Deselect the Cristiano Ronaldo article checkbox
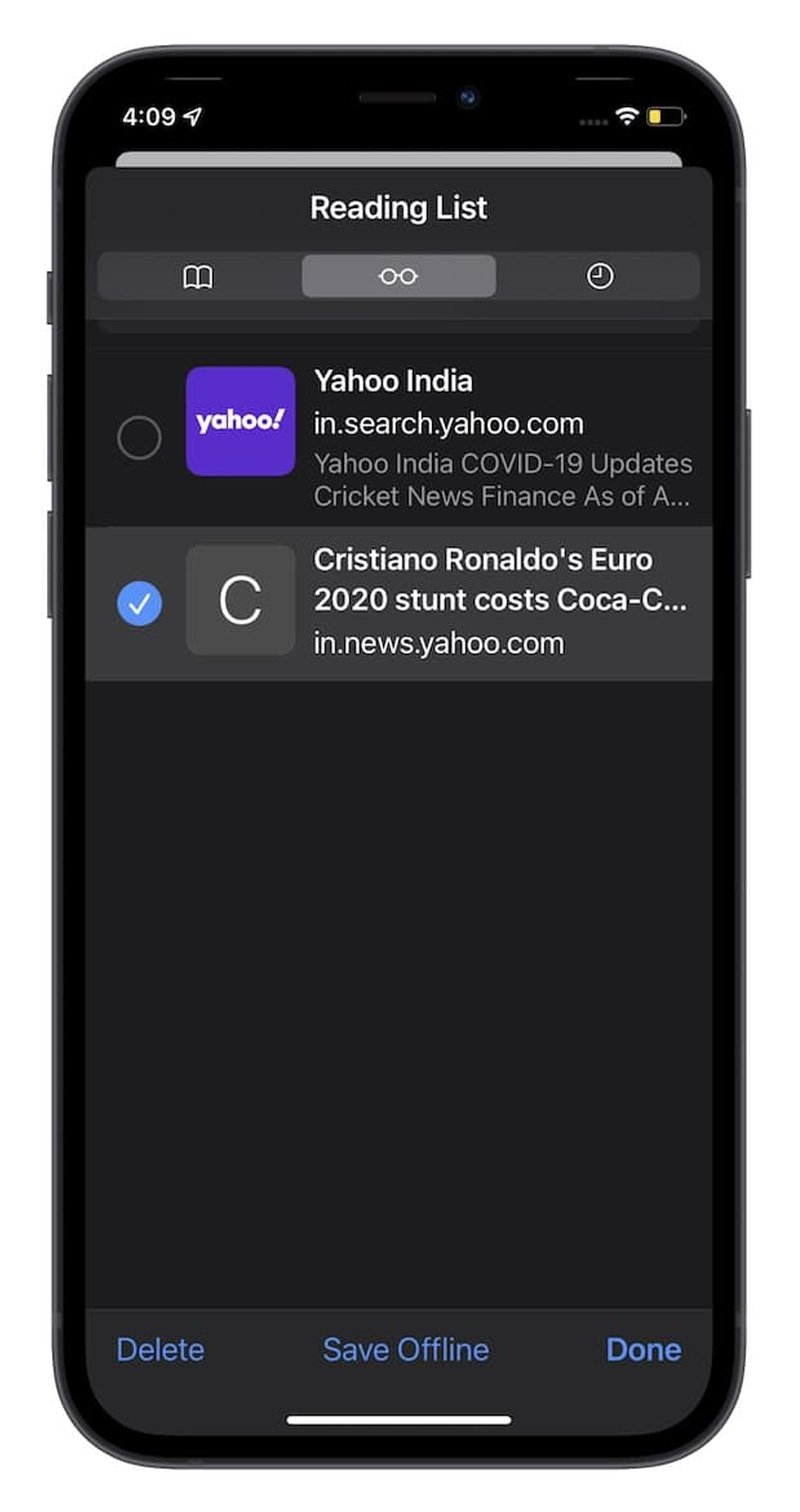The height and width of the screenshot is (1512, 800). coord(139,604)
